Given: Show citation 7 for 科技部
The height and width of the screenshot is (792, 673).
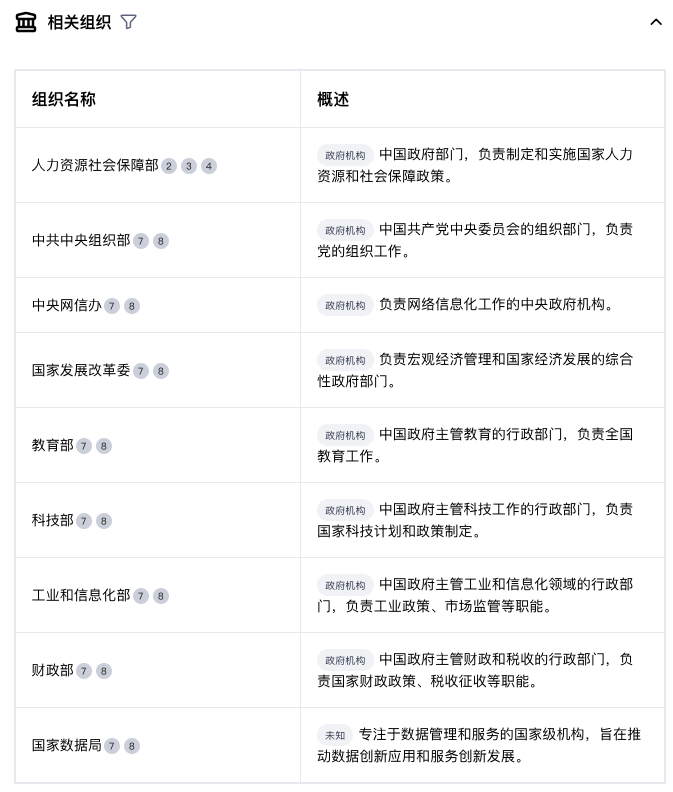Looking at the screenshot, I should coord(84,521).
